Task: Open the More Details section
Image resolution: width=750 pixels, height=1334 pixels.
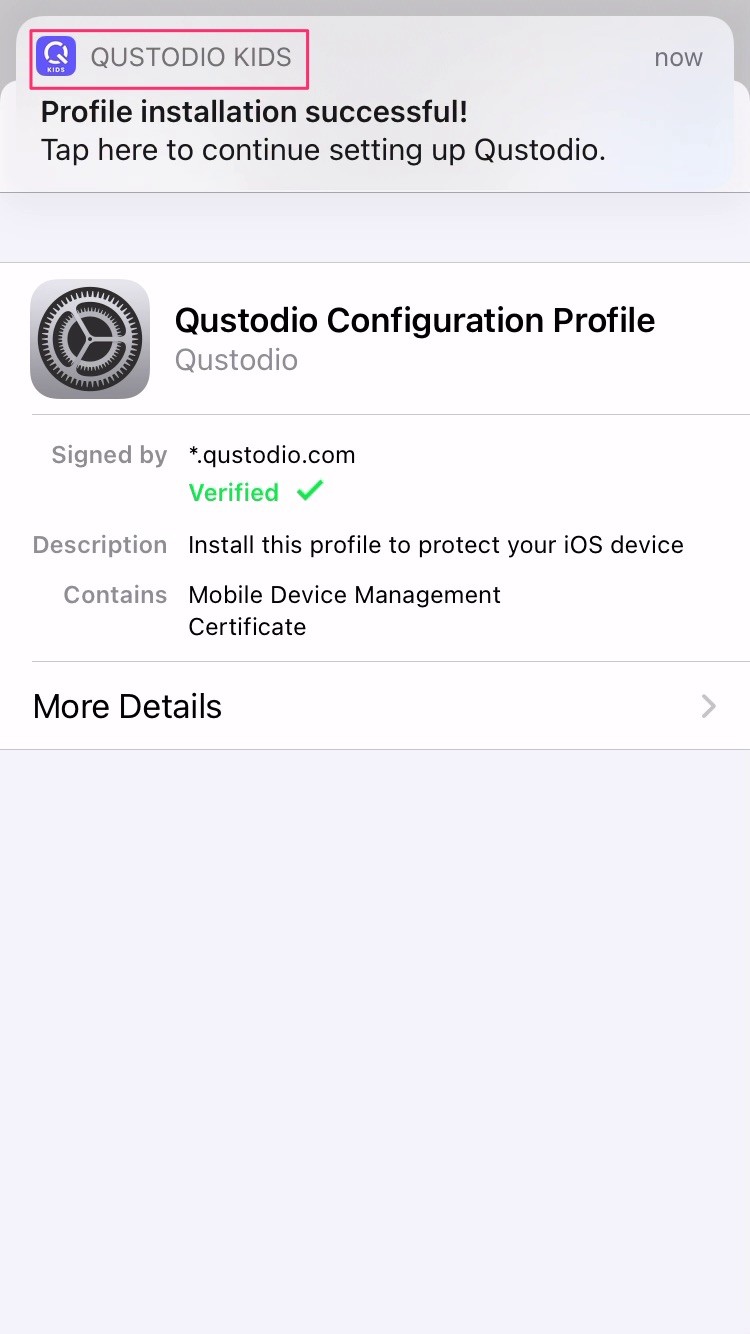Action: pos(127,706)
